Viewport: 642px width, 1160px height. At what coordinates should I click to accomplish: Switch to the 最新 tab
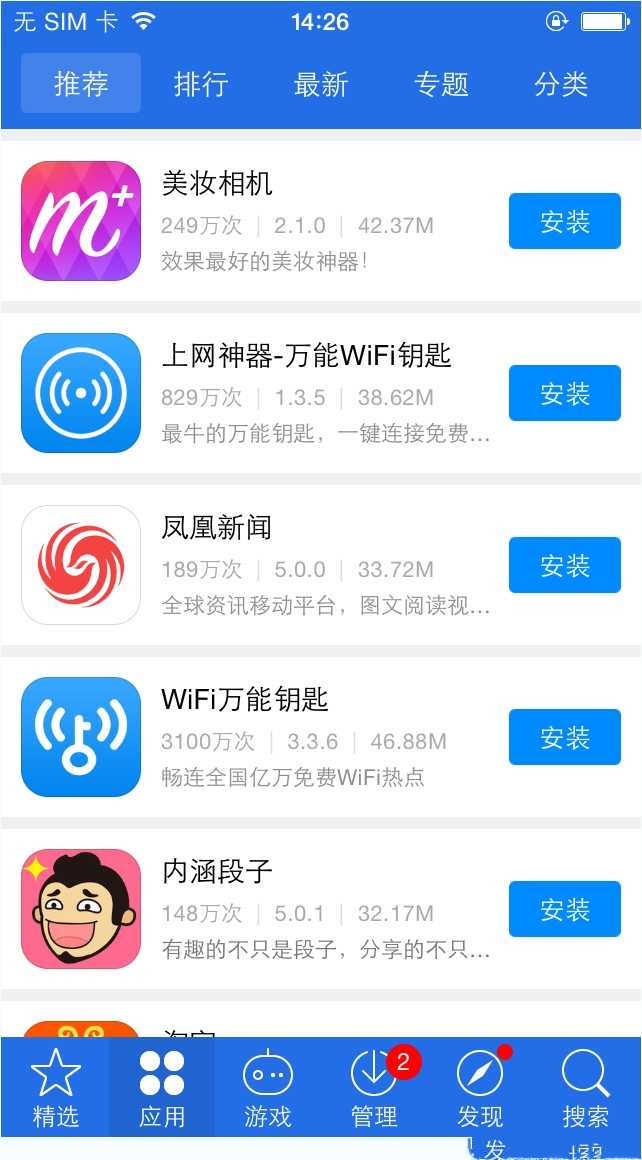coord(321,84)
